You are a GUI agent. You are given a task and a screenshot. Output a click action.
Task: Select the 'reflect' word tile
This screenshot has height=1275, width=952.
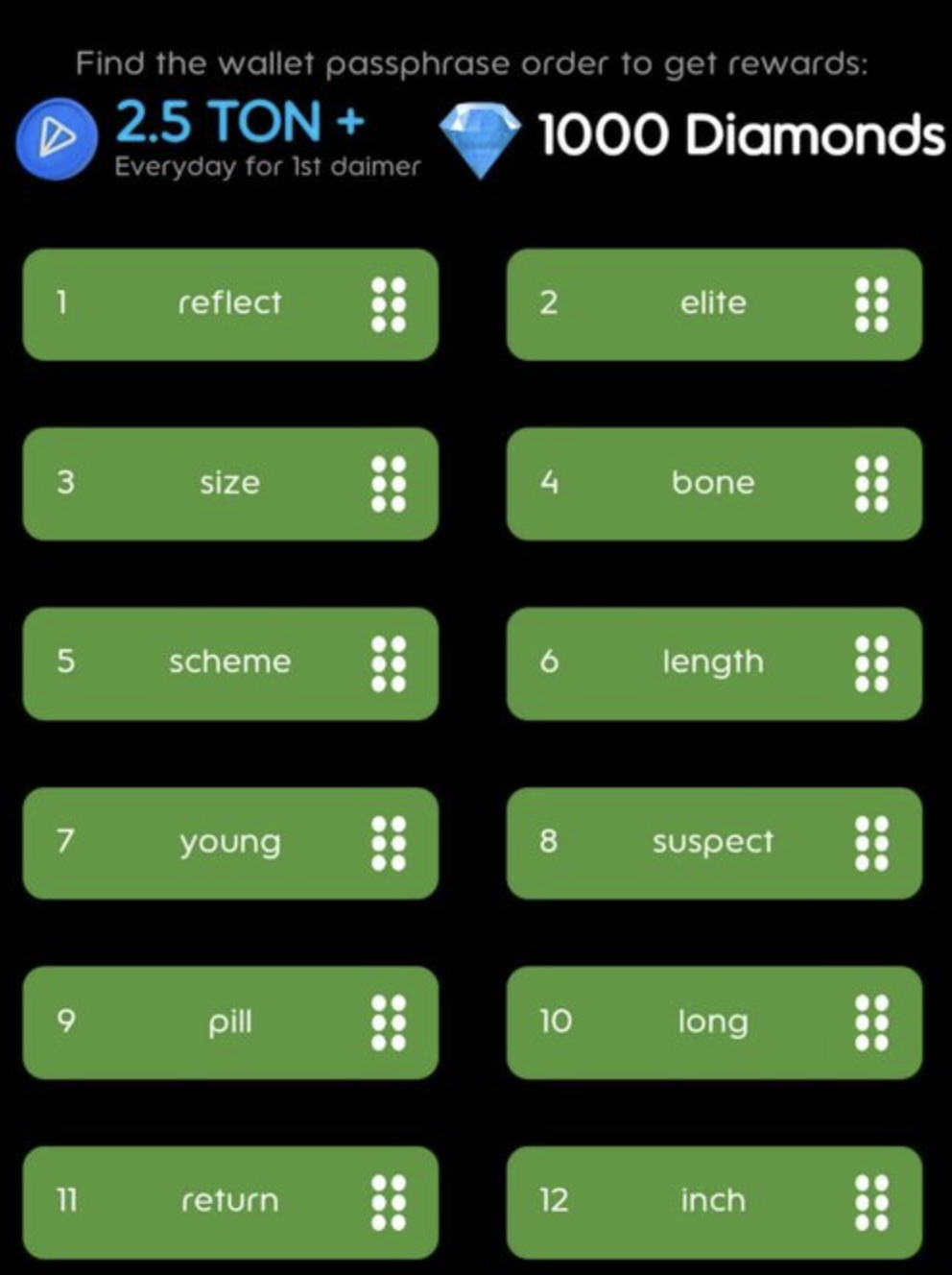(229, 303)
